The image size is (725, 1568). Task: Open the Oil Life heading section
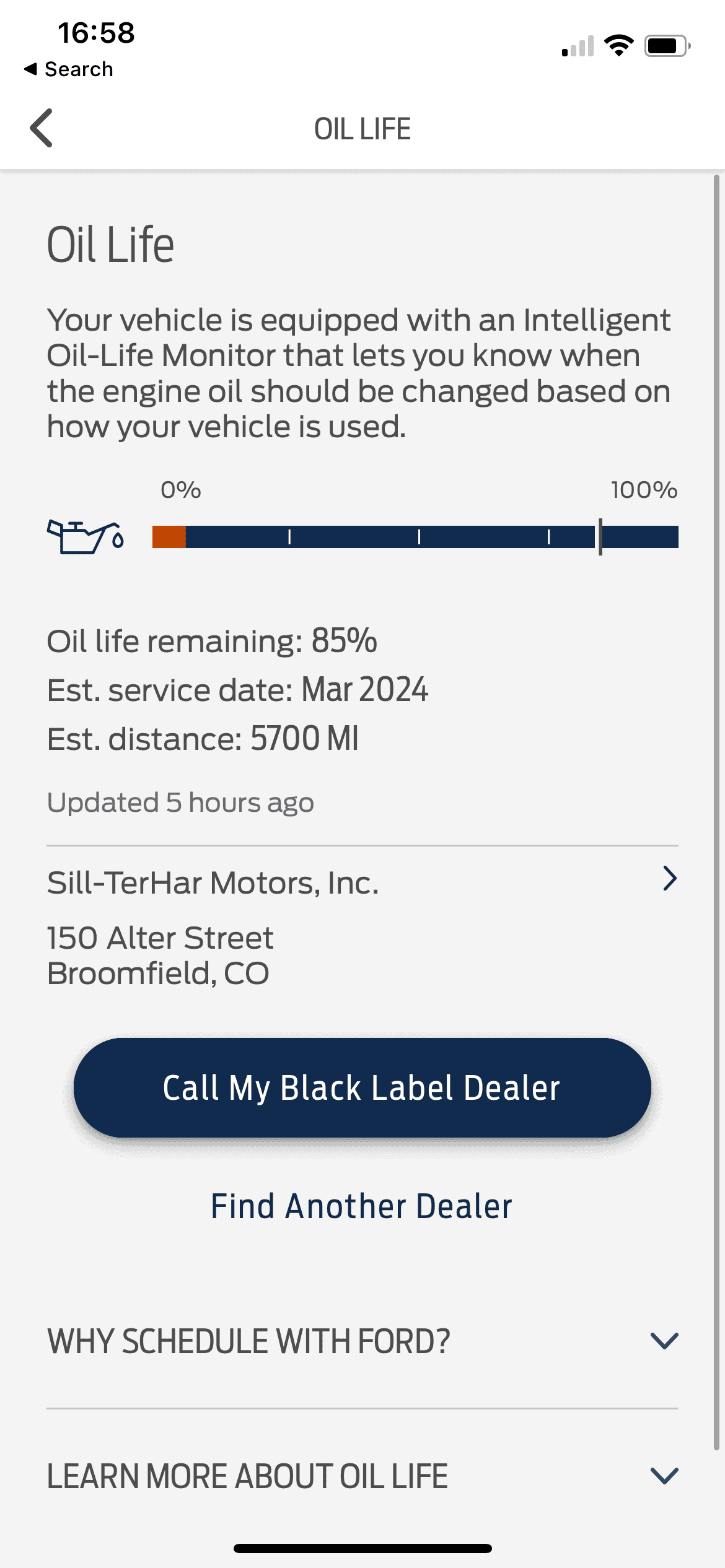pyautogui.click(x=110, y=245)
